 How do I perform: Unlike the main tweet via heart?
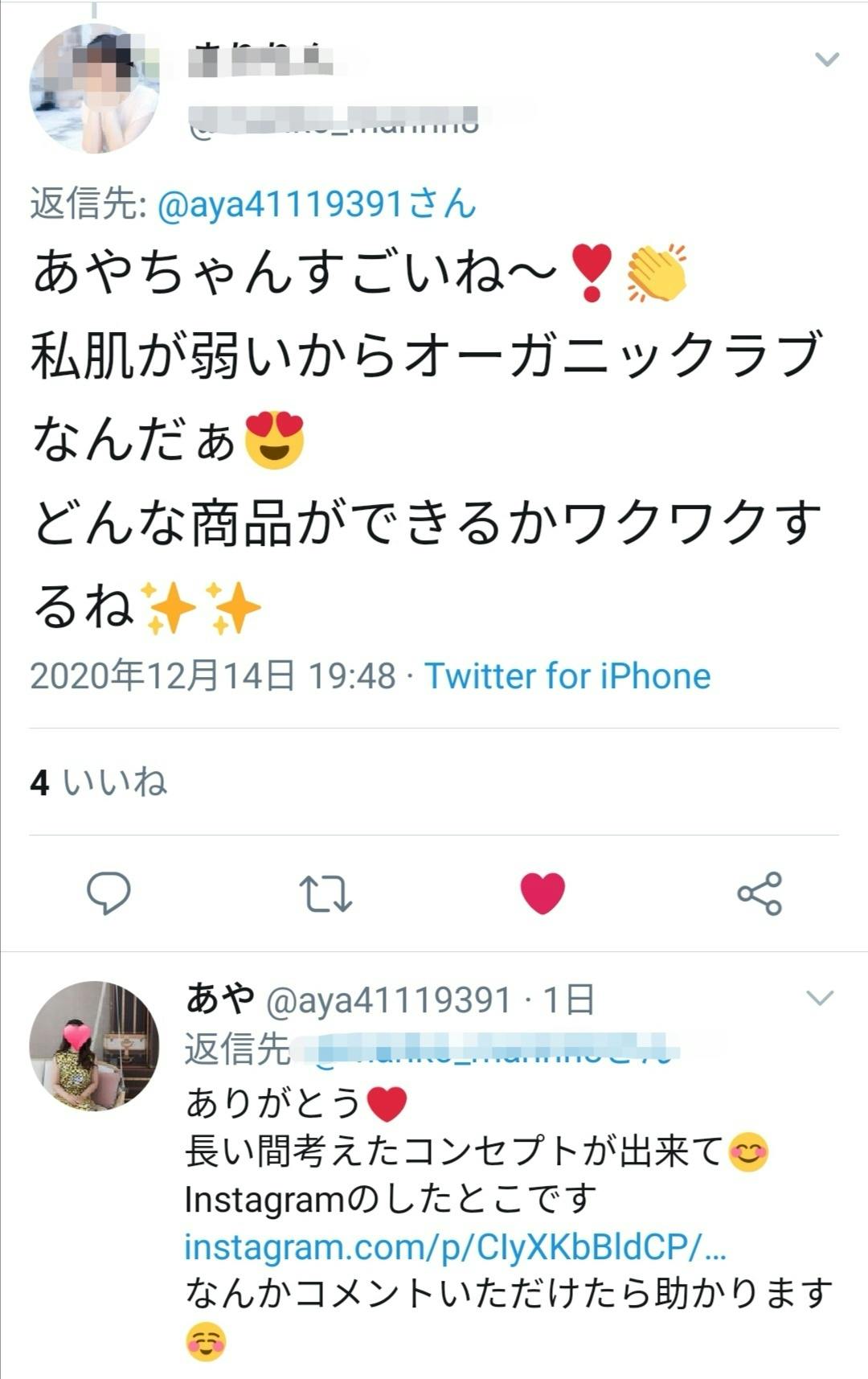click(542, 893)
